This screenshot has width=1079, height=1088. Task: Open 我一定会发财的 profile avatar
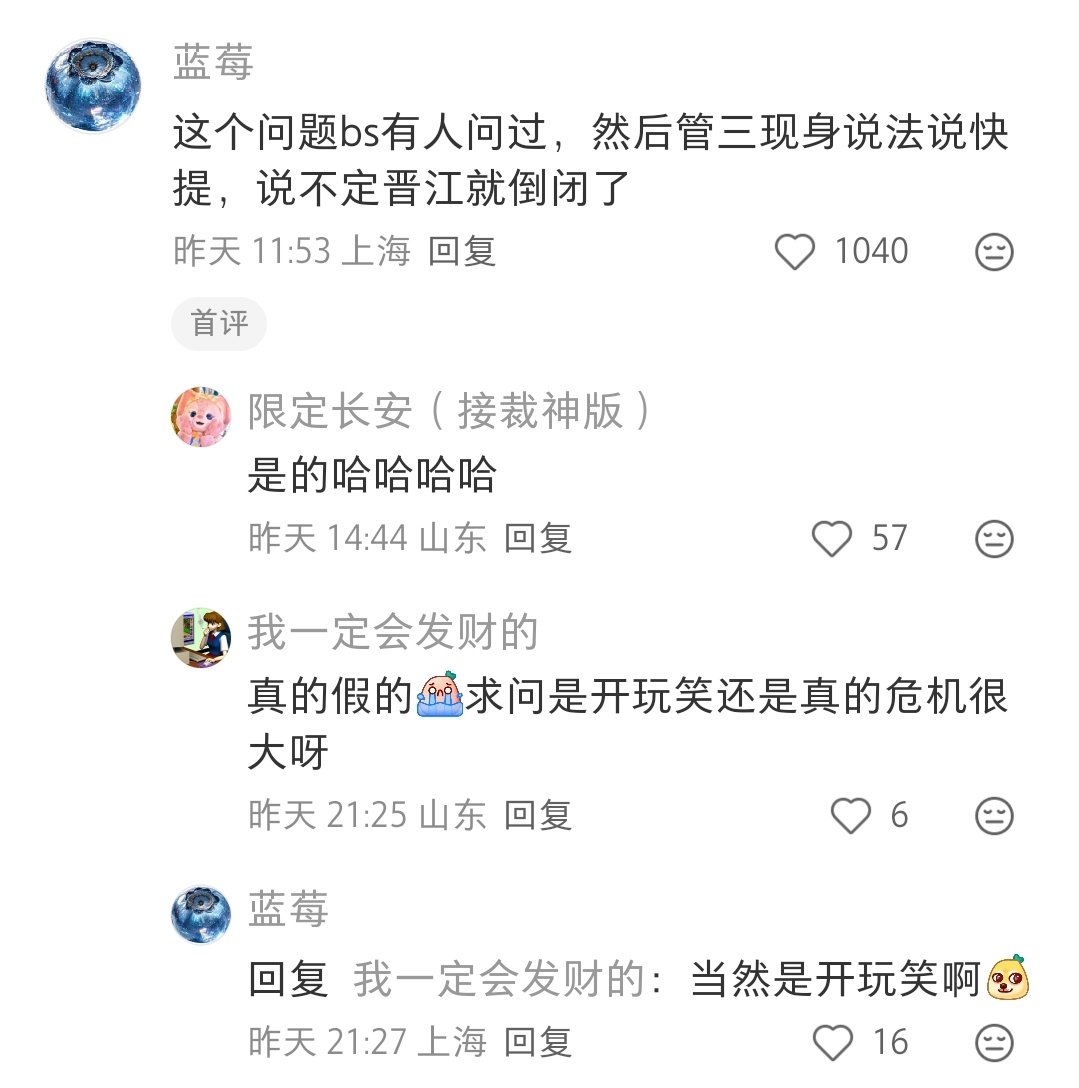[202, 638]
